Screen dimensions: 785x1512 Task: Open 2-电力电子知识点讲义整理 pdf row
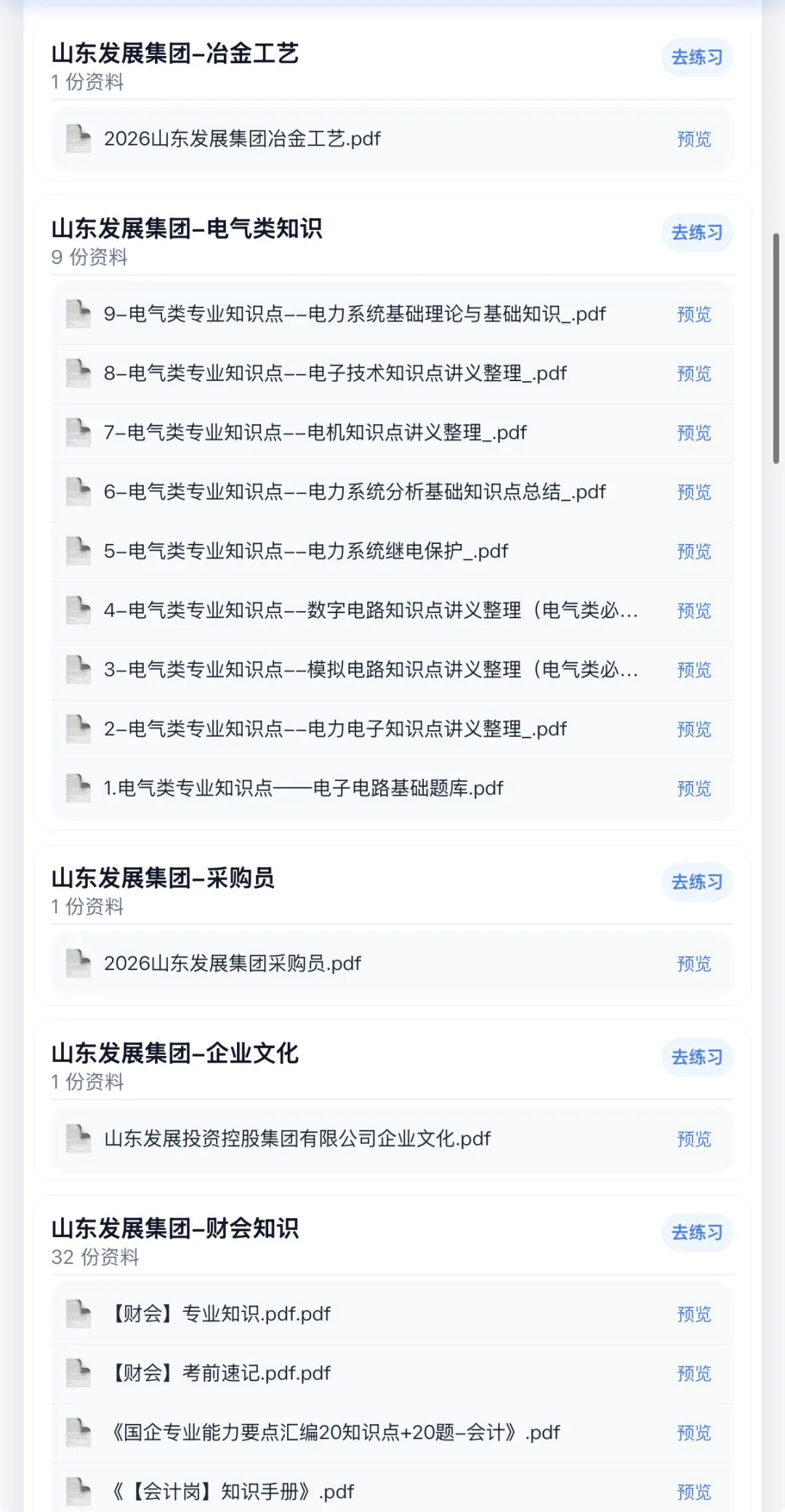392,729
